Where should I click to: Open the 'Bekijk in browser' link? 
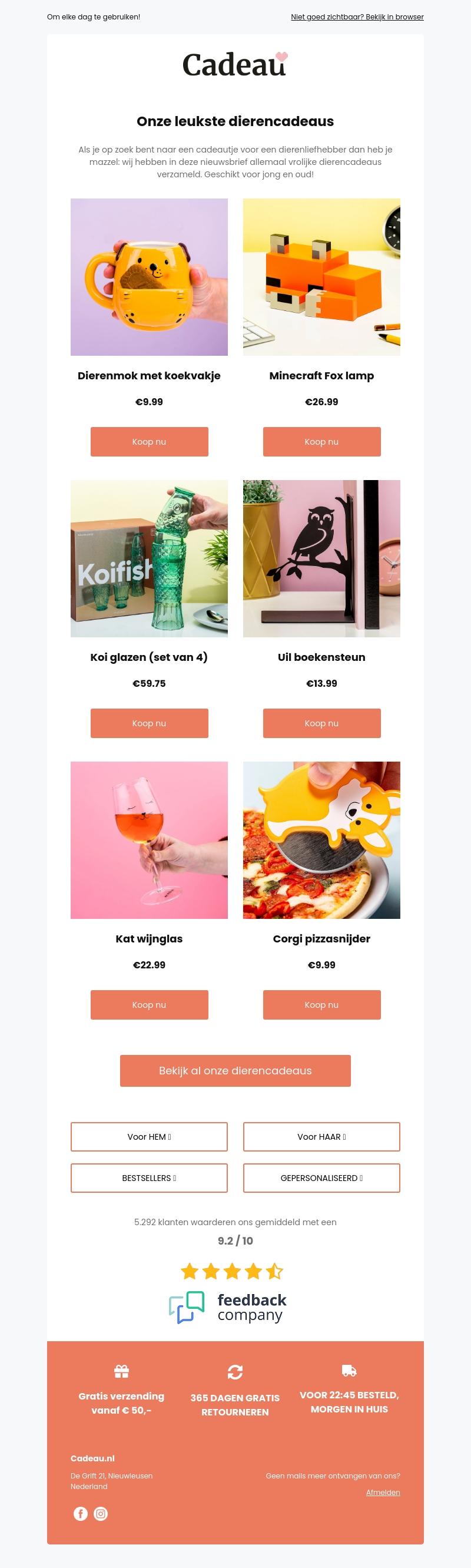click(x=357, y=17)
